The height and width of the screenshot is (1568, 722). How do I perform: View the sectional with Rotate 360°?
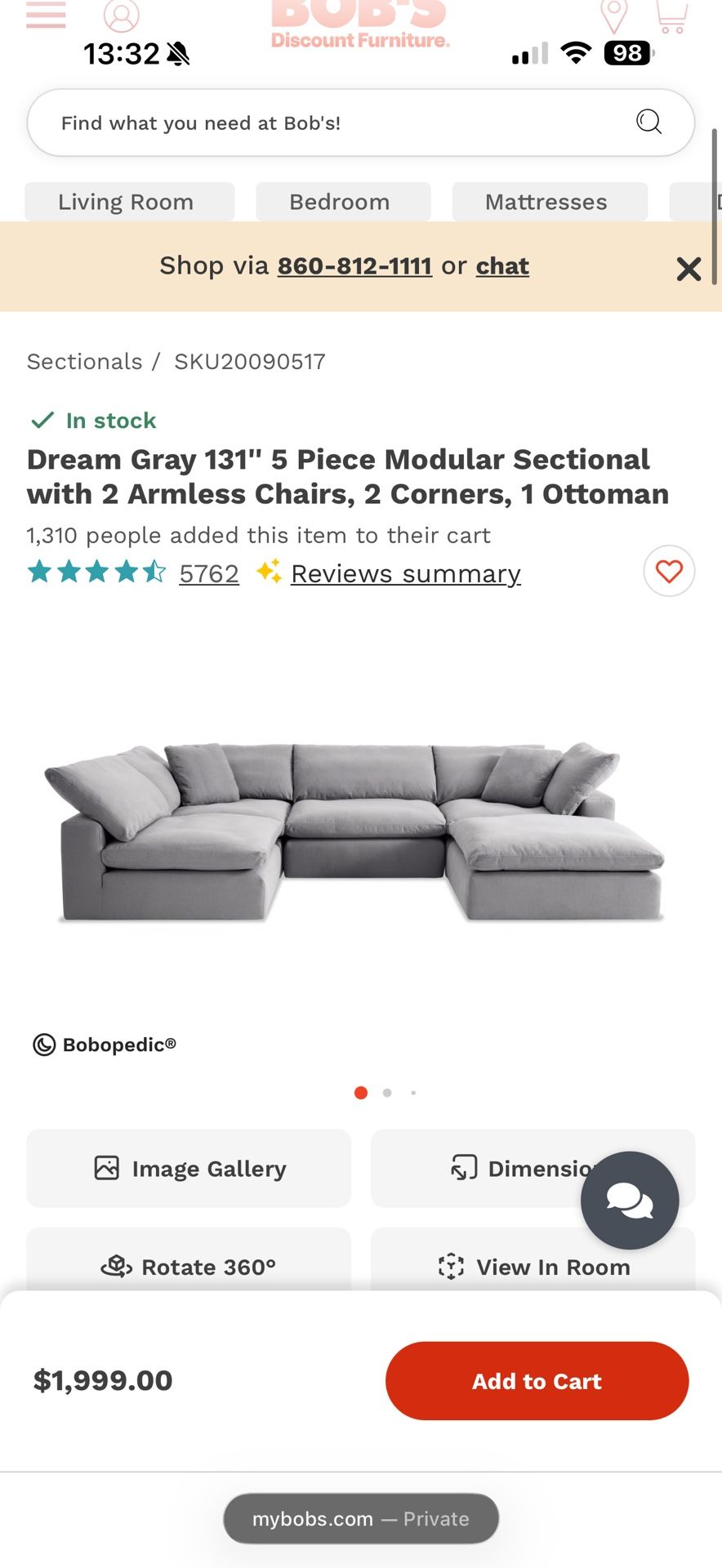(x=189, y=1266)
